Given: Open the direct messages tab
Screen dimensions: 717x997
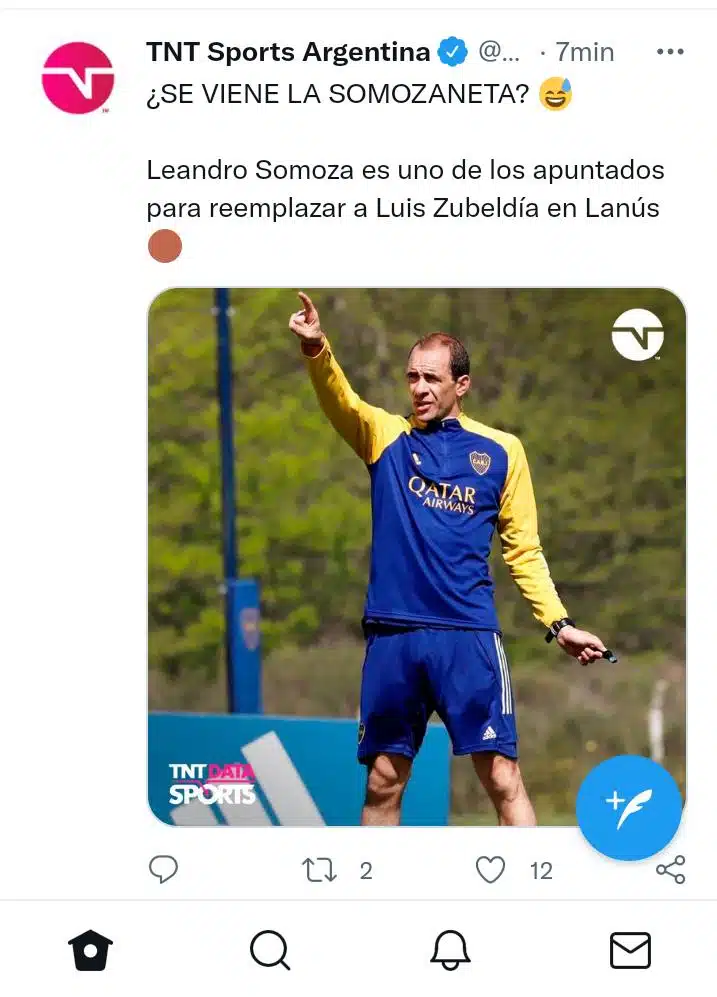Looking at the screenshot, I should coord(630,950).
